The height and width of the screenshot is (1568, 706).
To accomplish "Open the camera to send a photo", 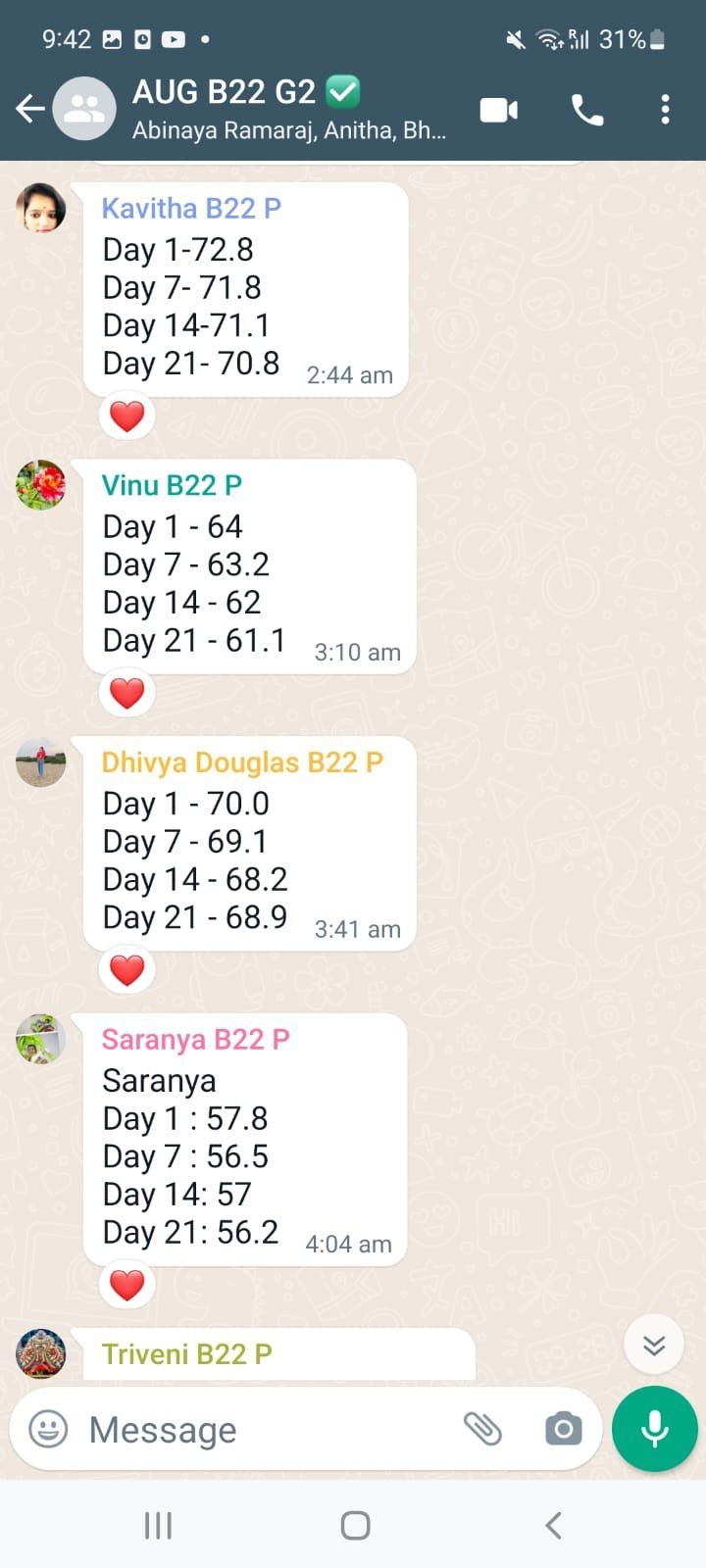I will (563, 1429).
